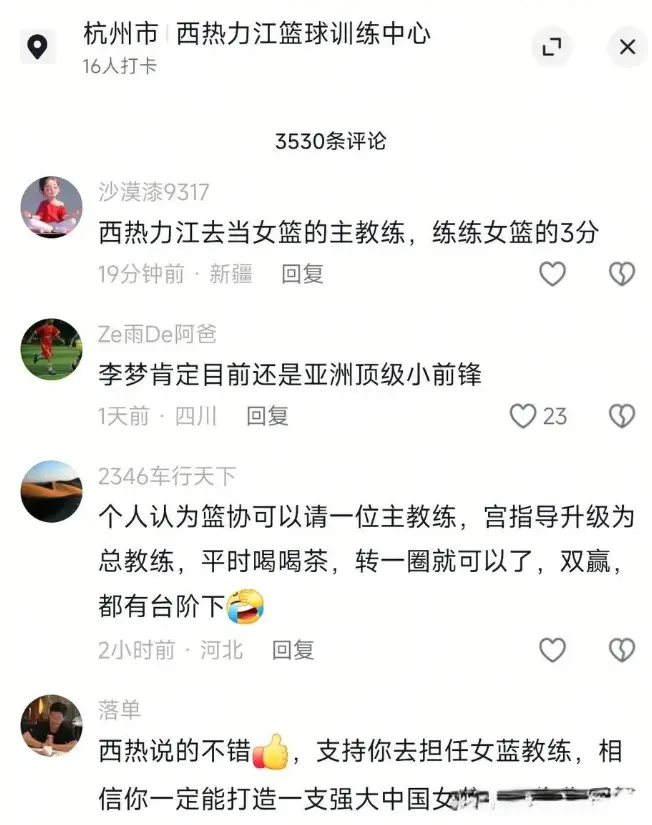Tap the username 沙漠漆9317
This screenshot has height=825, width=652.
click(x=154, y=192)
